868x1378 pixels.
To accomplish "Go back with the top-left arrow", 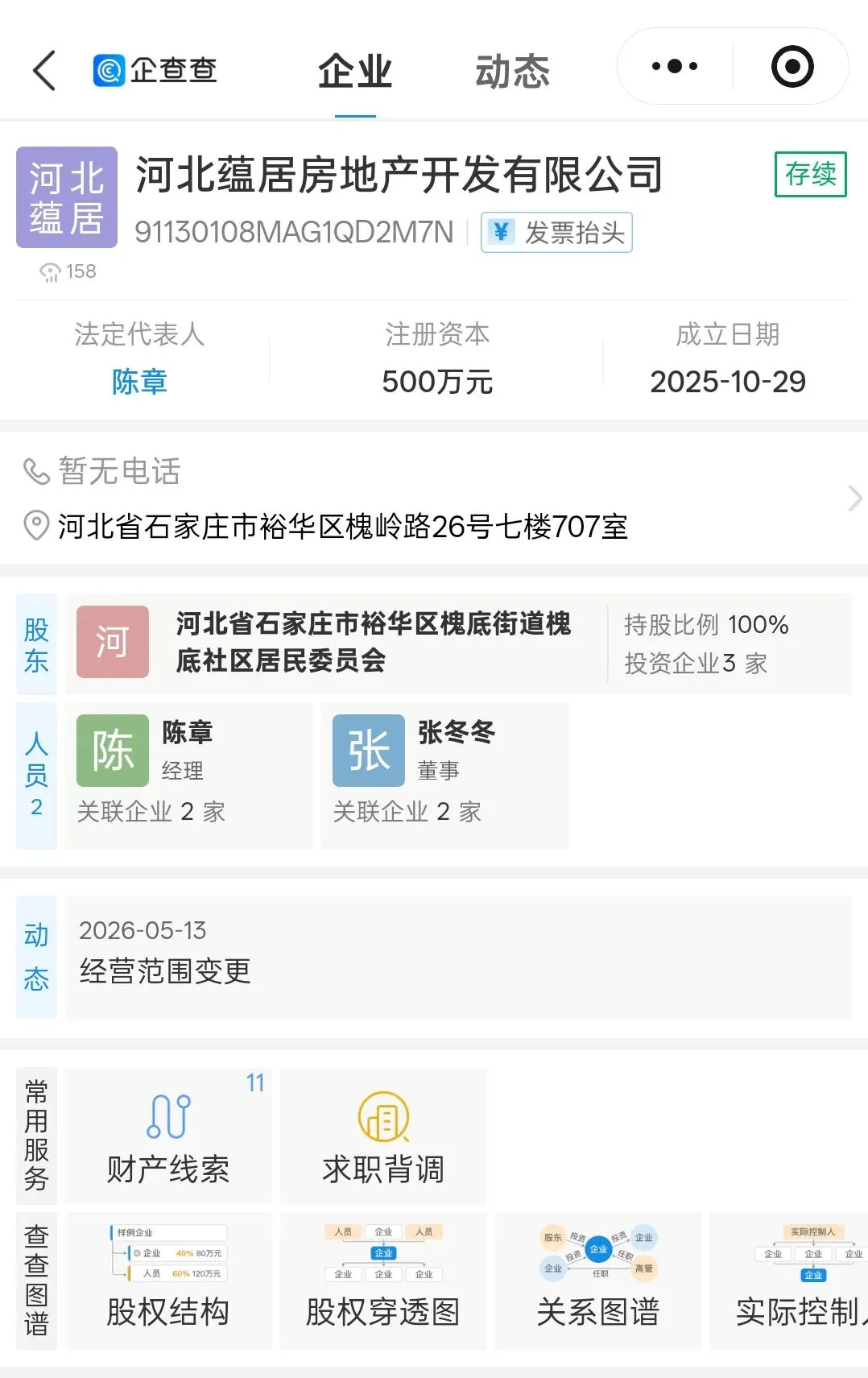I will pos(45,70).
